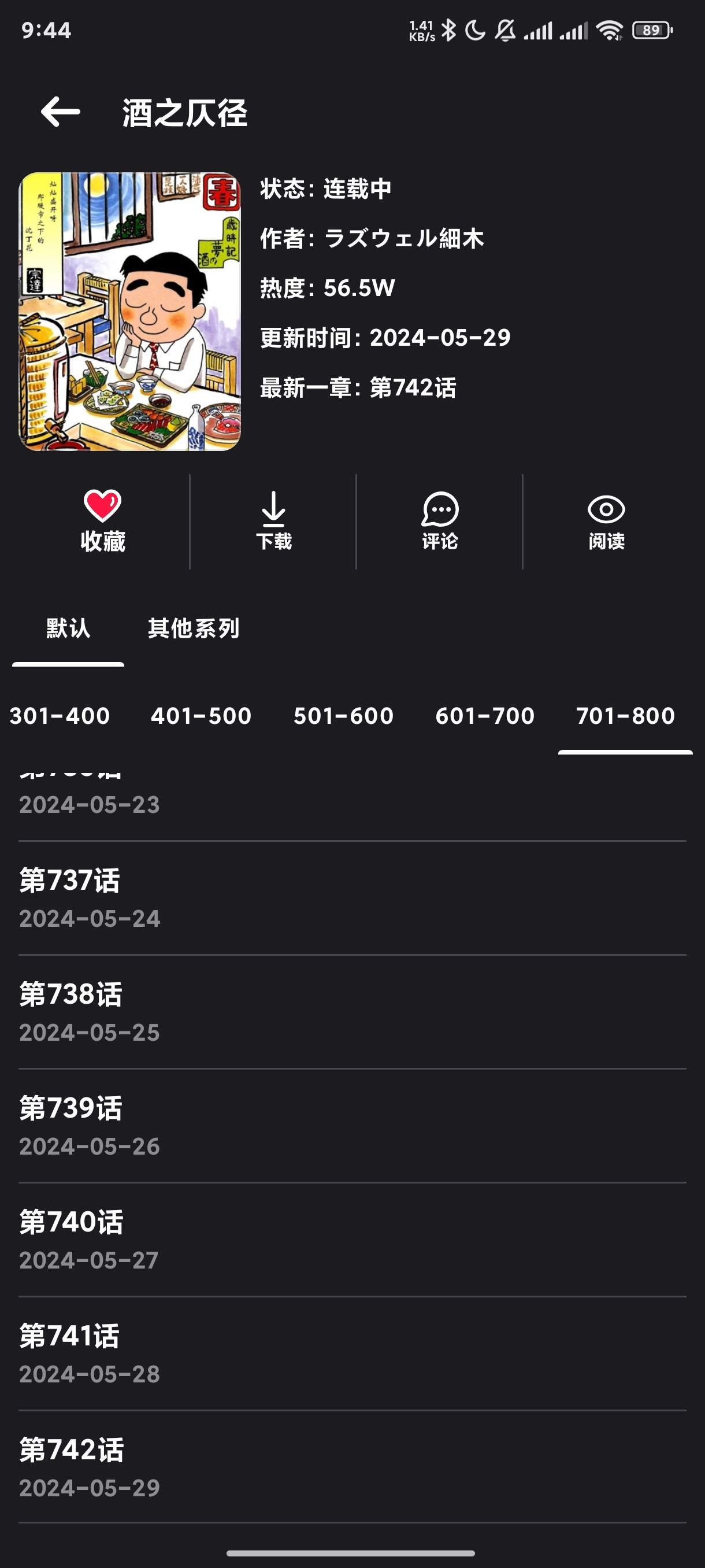Image resolution: width=705 pixels, height=1568 pixels.
Task: Select the 601-700 chapter range
Action: point(485,716)
